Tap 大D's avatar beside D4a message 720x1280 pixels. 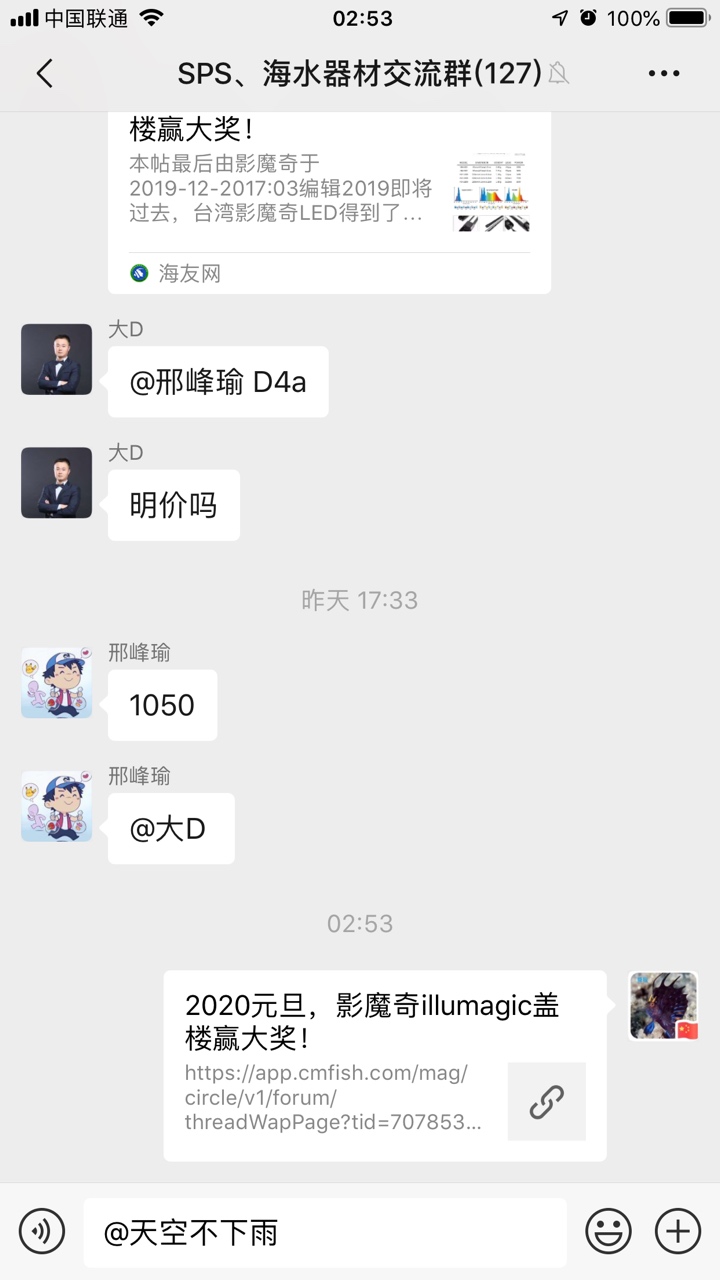(x=57, y=360)
